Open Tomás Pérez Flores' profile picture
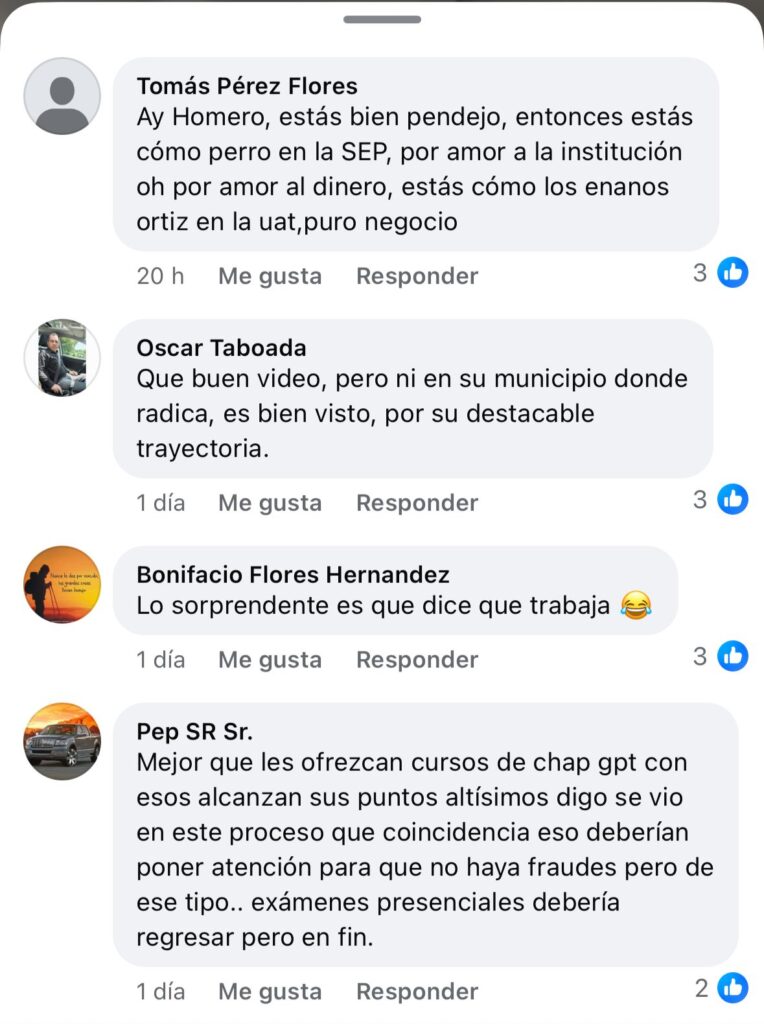The width and height of the screenshot is (764, 1024). (x=62, y=96)
